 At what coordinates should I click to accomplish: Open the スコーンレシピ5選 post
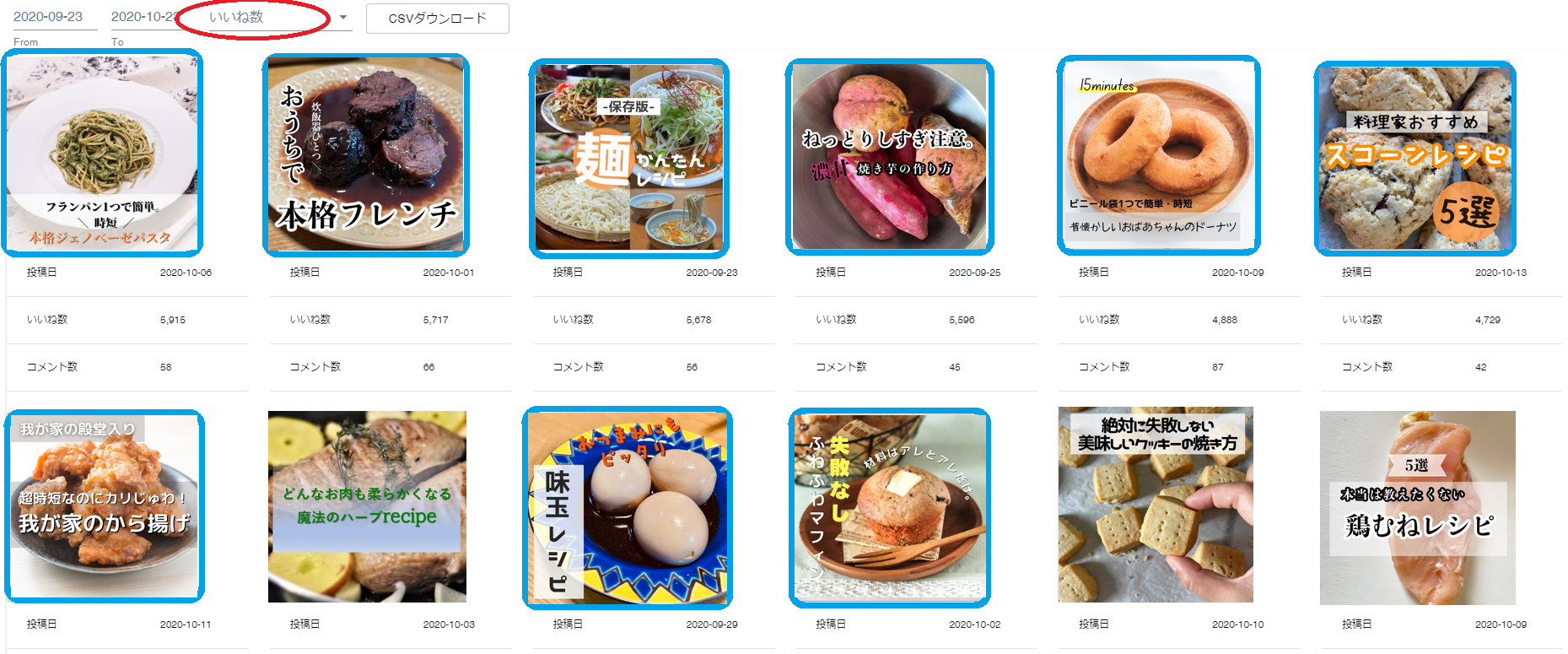tap(1415, 158)
